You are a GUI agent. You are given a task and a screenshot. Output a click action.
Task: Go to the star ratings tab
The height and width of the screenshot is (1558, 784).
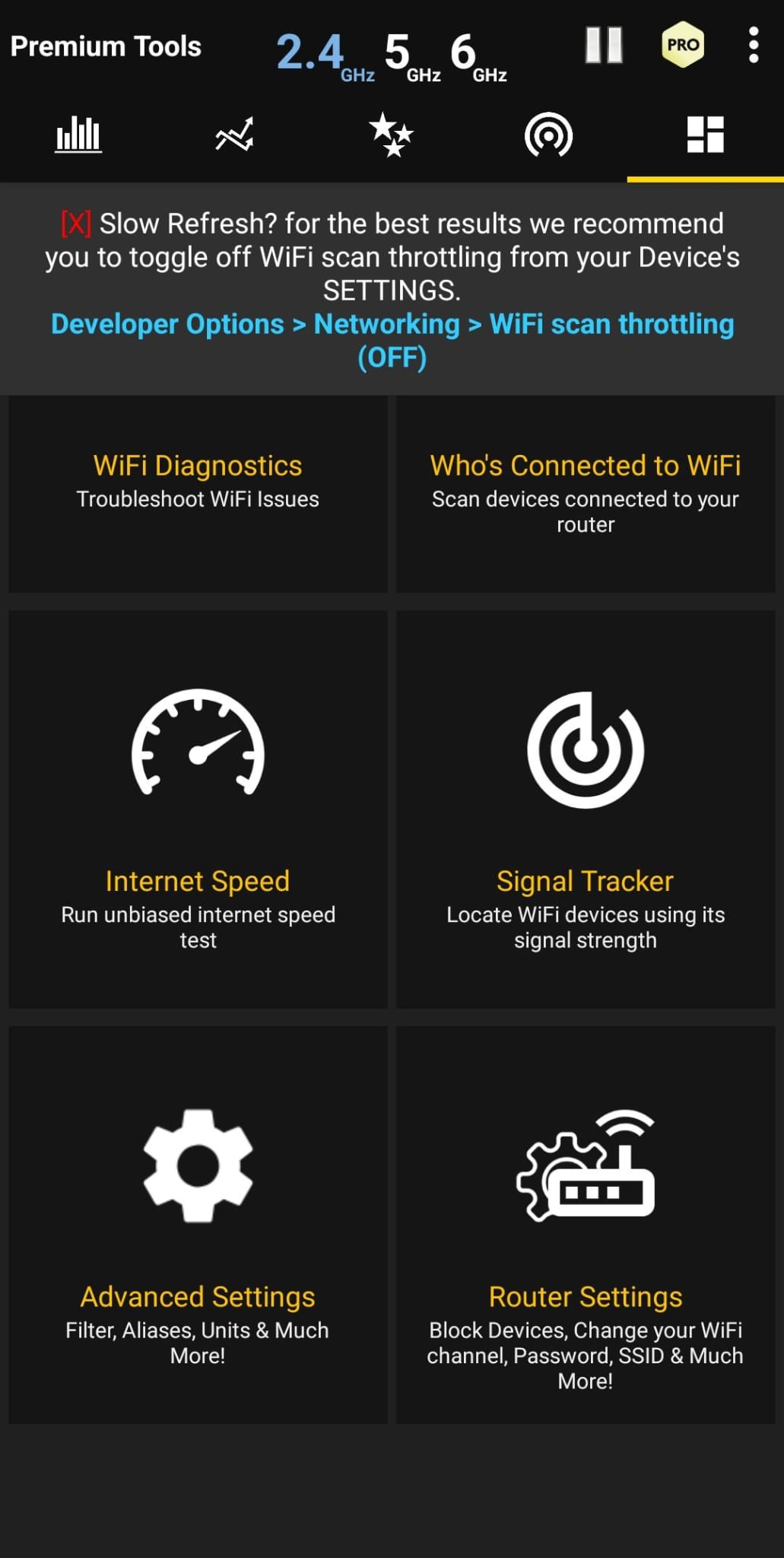(392, 135)
